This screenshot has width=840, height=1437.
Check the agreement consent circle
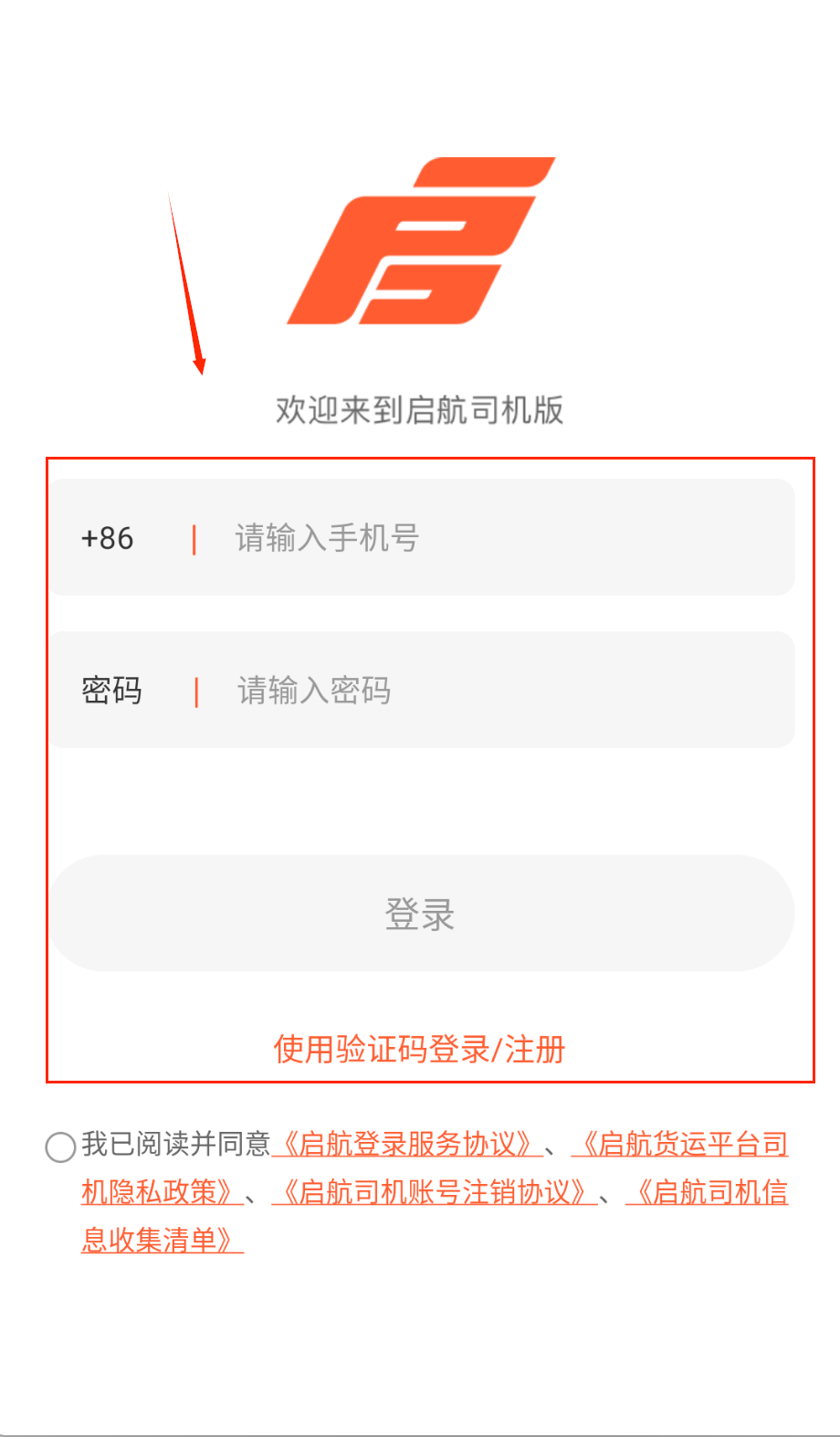(60, 1146)
